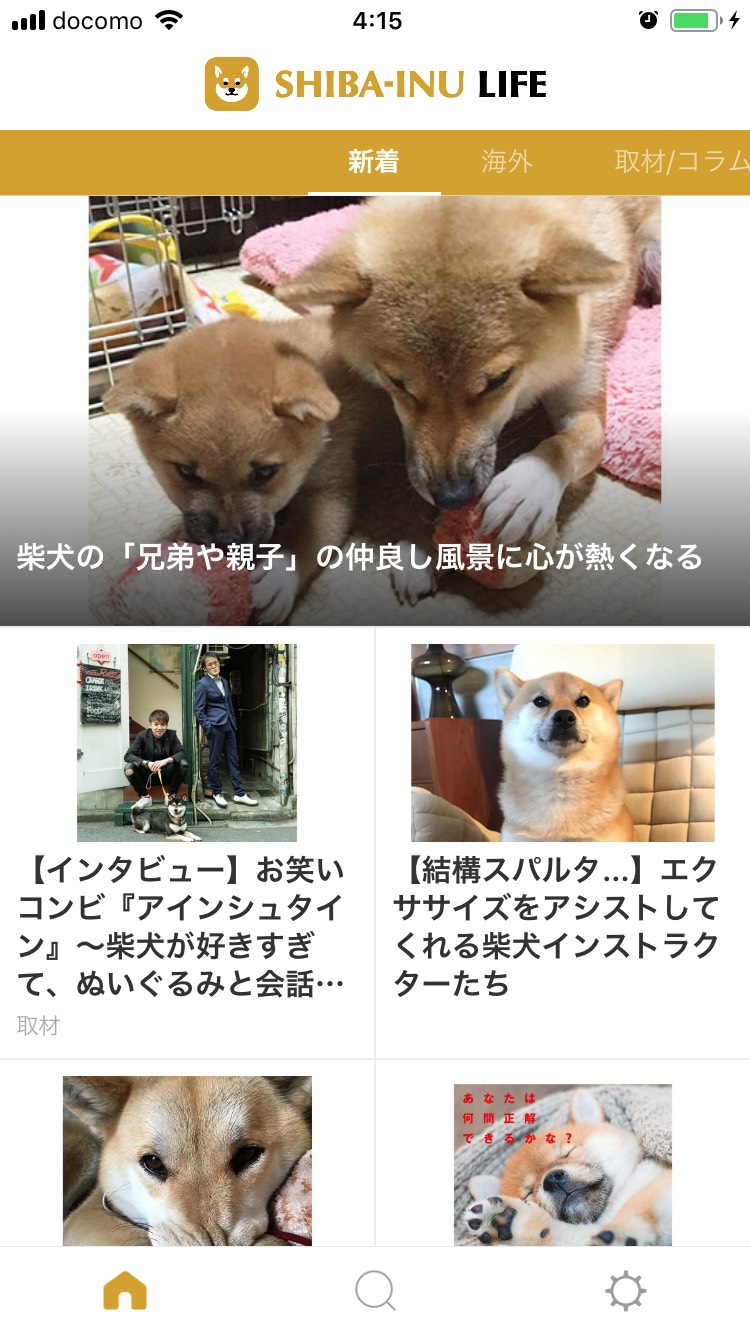750x1334 pixels.
Task: Switch to the 海外 tab
Action: (507, 162)
